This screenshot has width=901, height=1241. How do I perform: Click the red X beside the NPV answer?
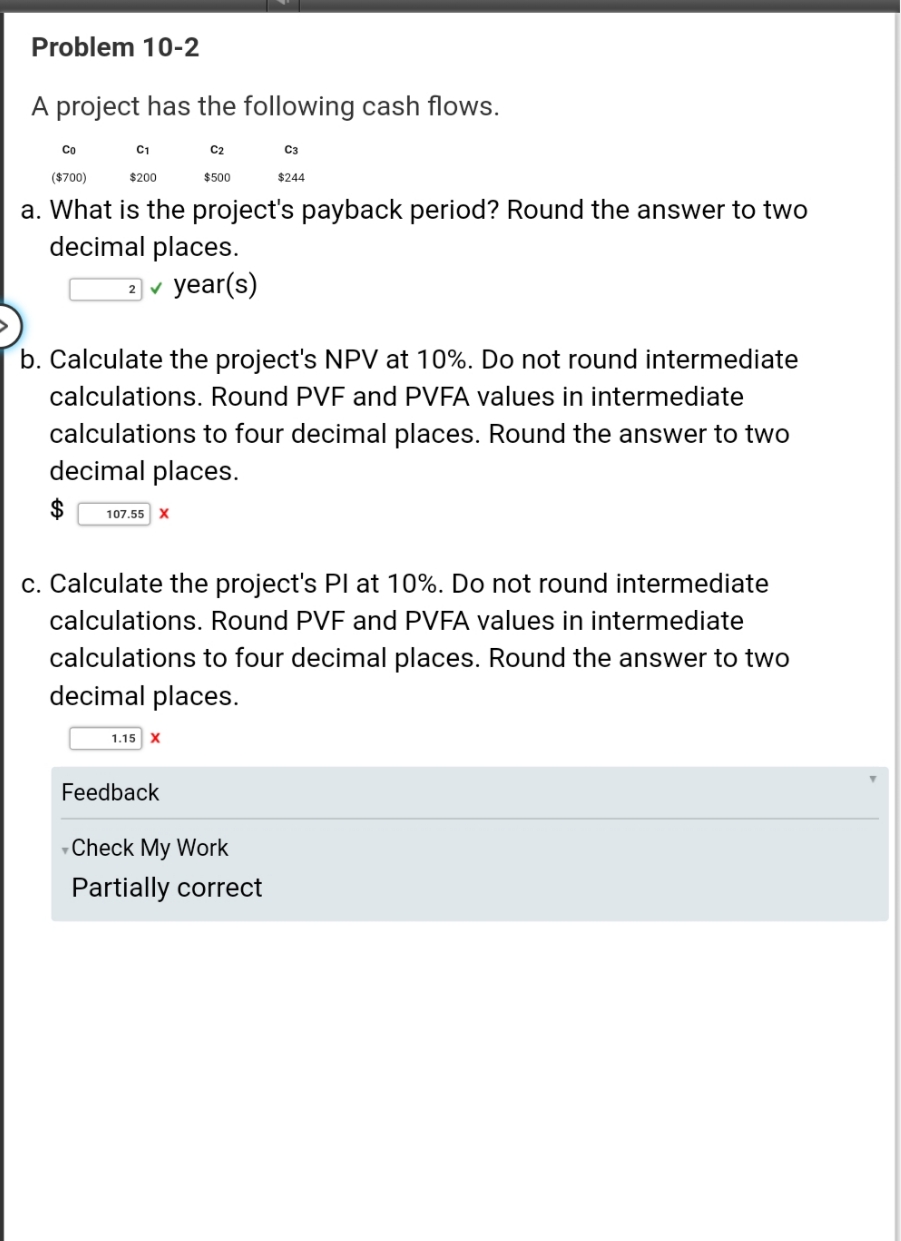click(164, 514)
